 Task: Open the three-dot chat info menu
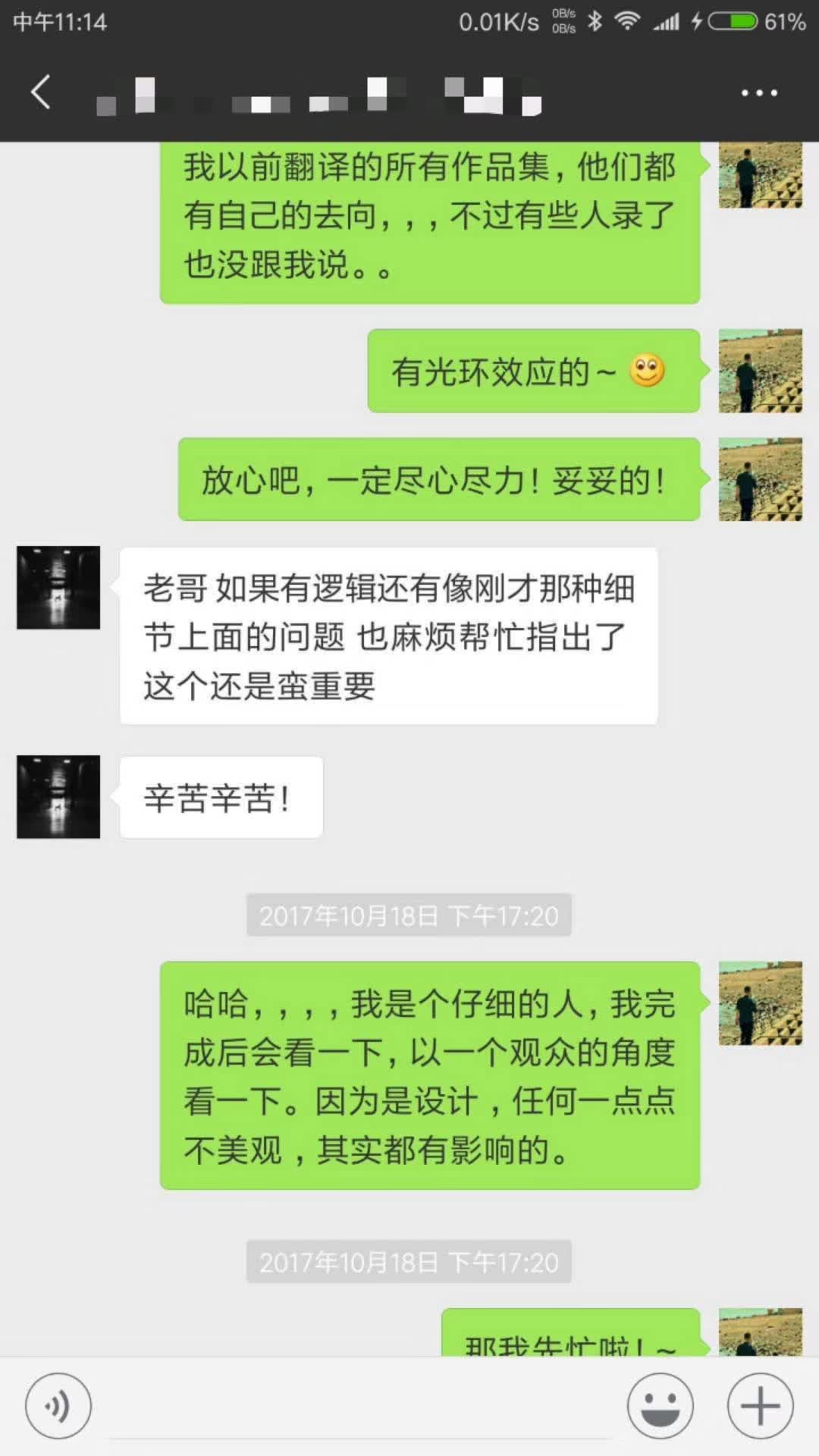[x=759, y=93]
